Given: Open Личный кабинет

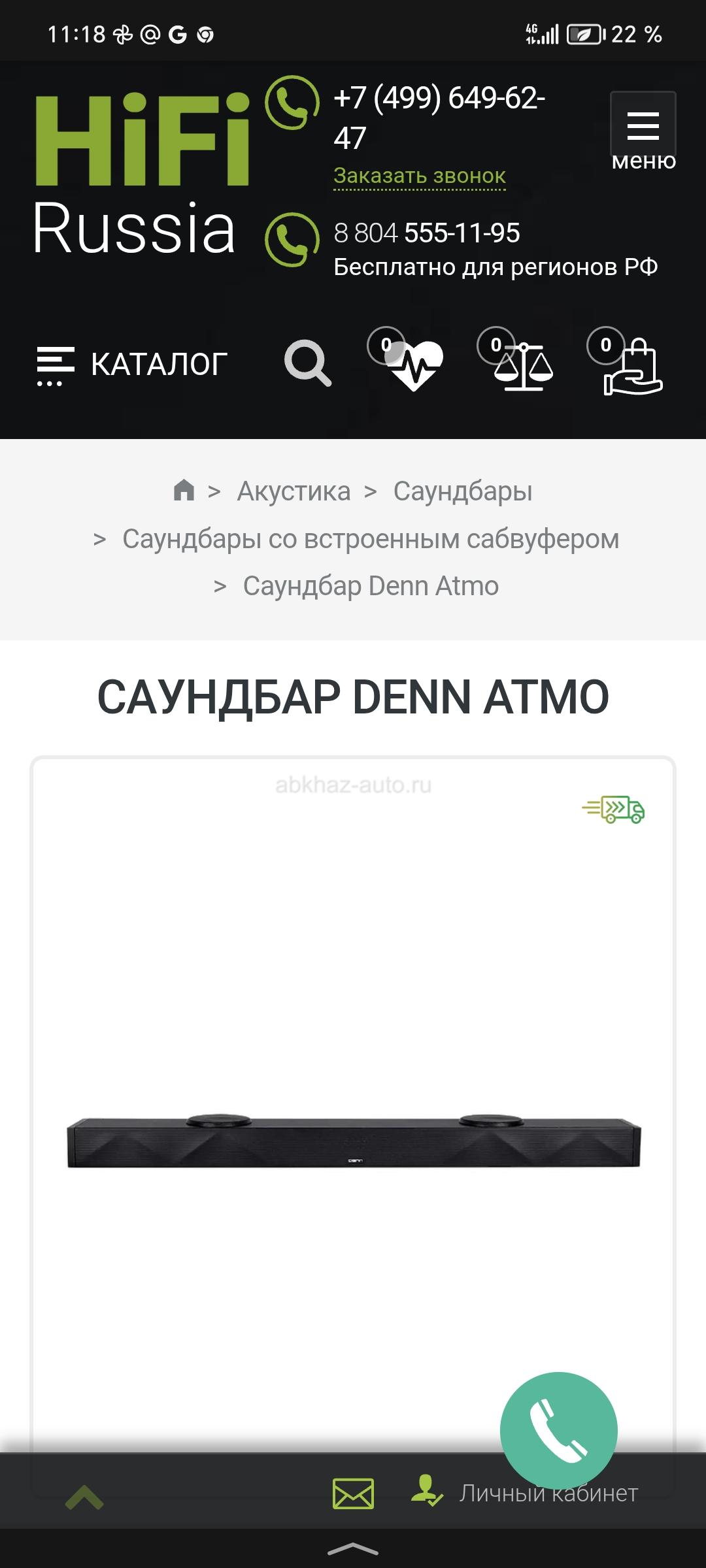Looking at the screenshot, I should 524,1492.
